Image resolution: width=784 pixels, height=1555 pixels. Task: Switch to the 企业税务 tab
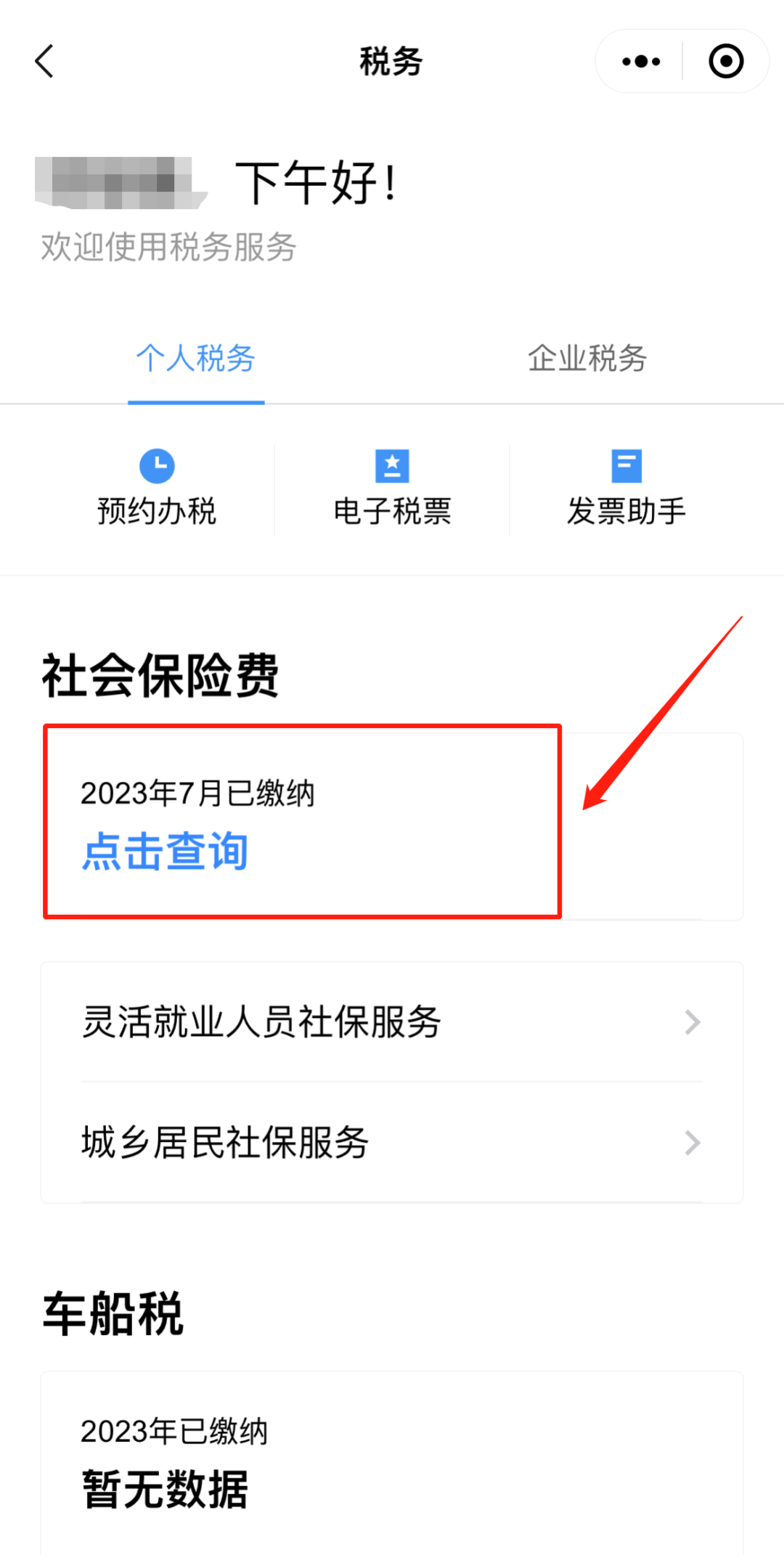[587, 359]
